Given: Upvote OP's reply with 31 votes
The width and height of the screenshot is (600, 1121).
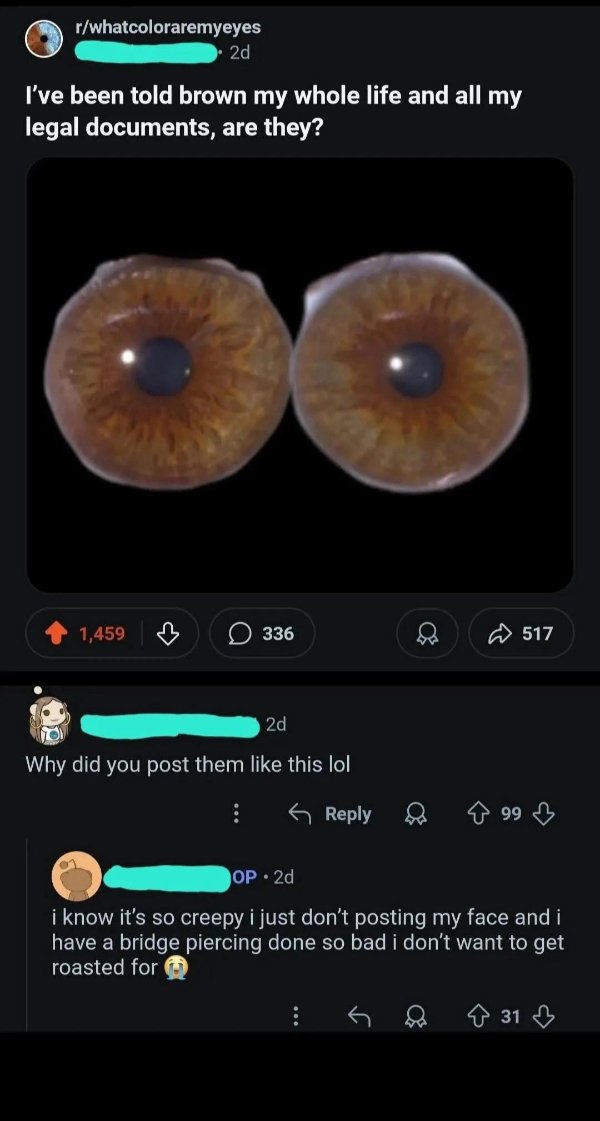Looking at the screenshot, I should (475, 1016).
